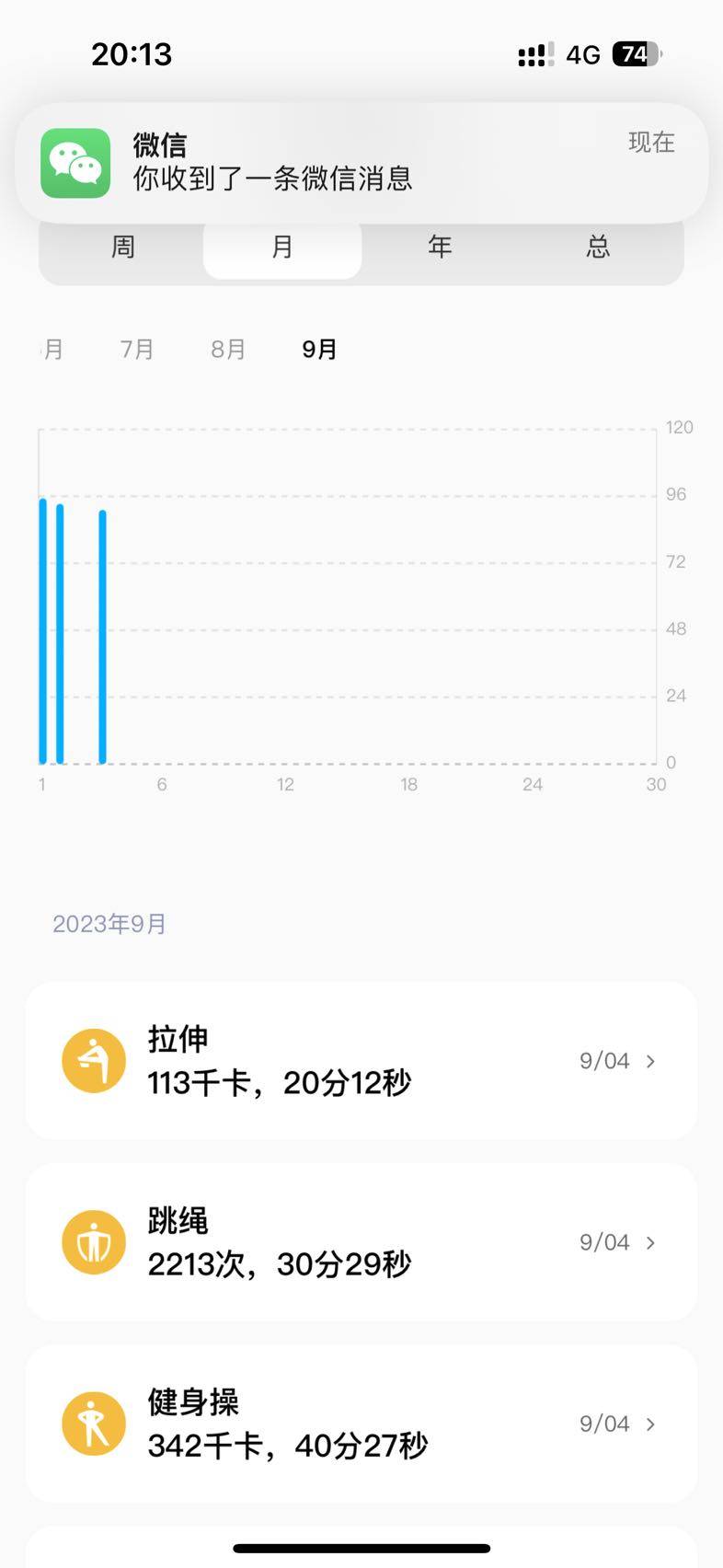Open the WeChat notification banner
Viewport: 723px width, 1568px height.
click(x=361, y=163)
